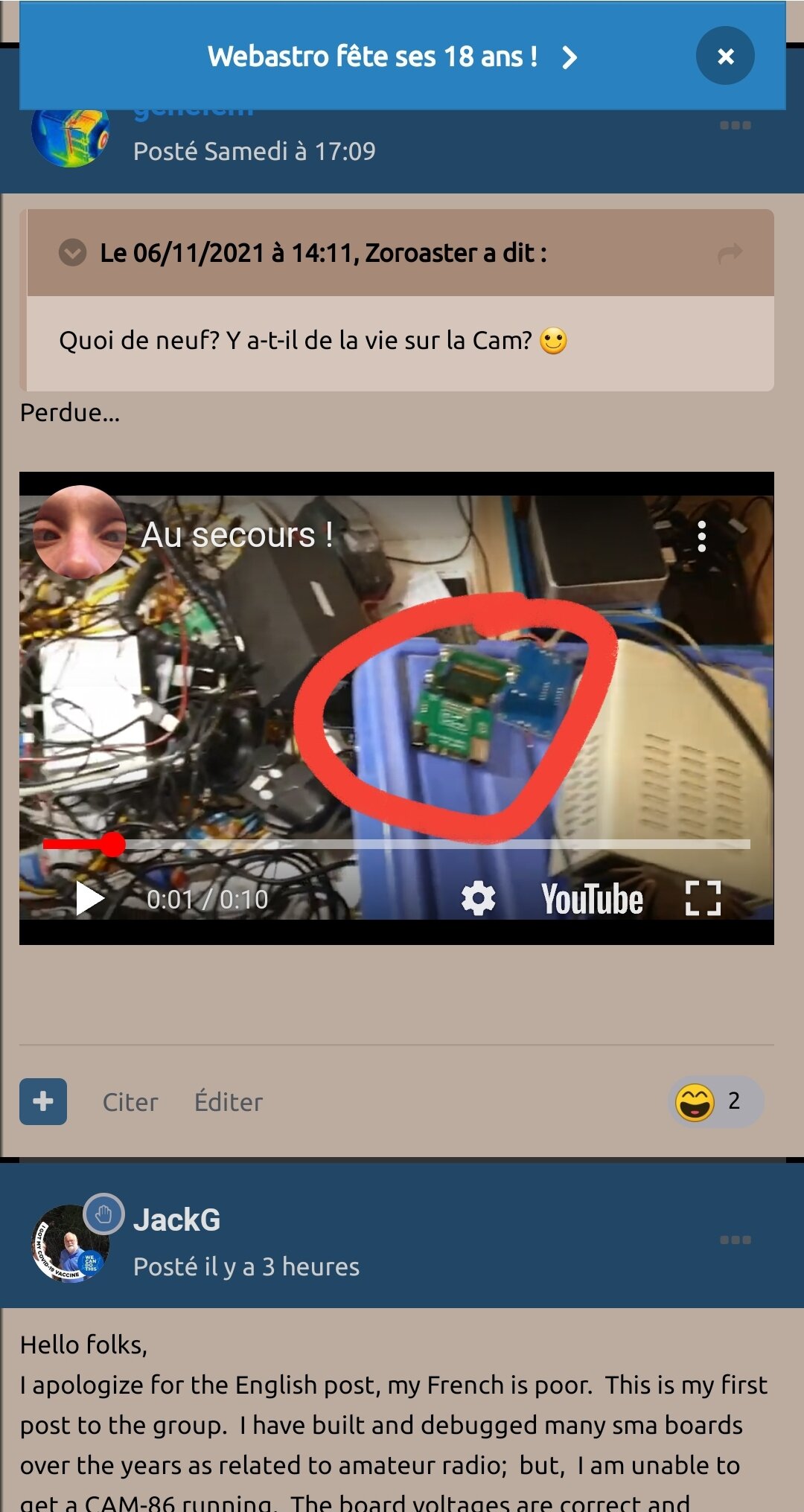Open options menu for JackG's post
This screenshot has height=1512, width=804.
[735, 1240]
